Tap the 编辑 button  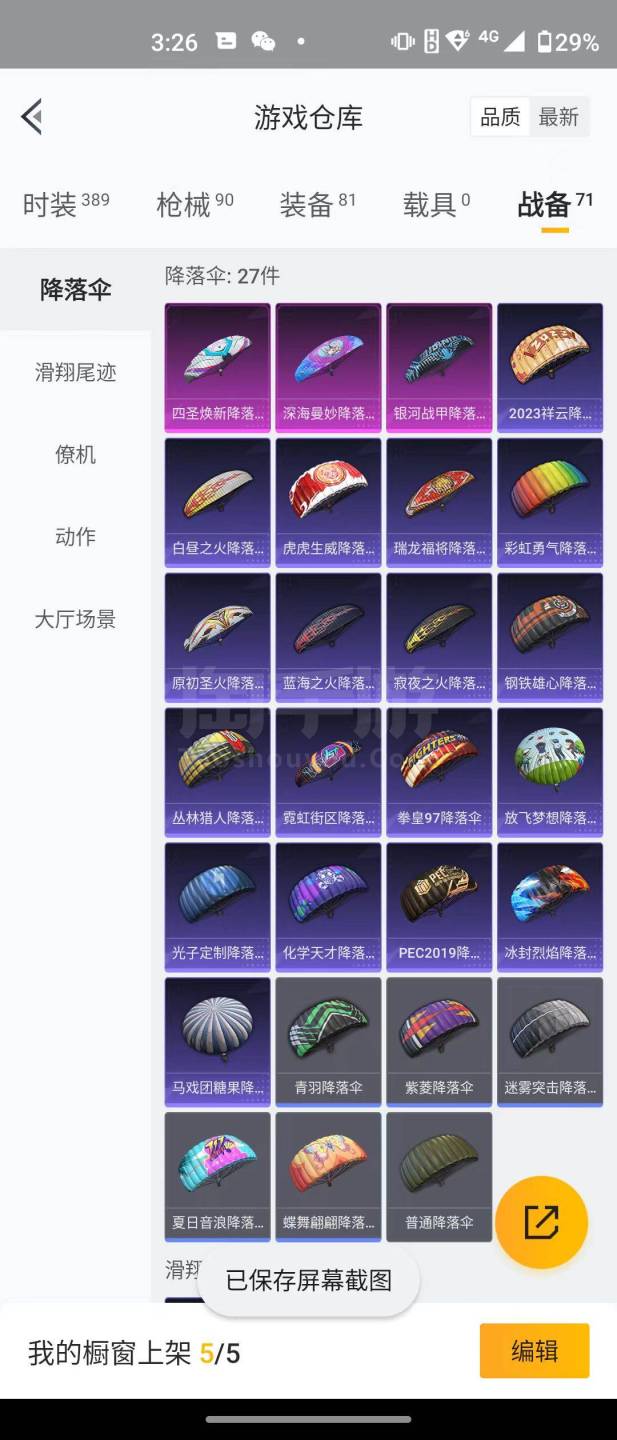[534, 1351]
